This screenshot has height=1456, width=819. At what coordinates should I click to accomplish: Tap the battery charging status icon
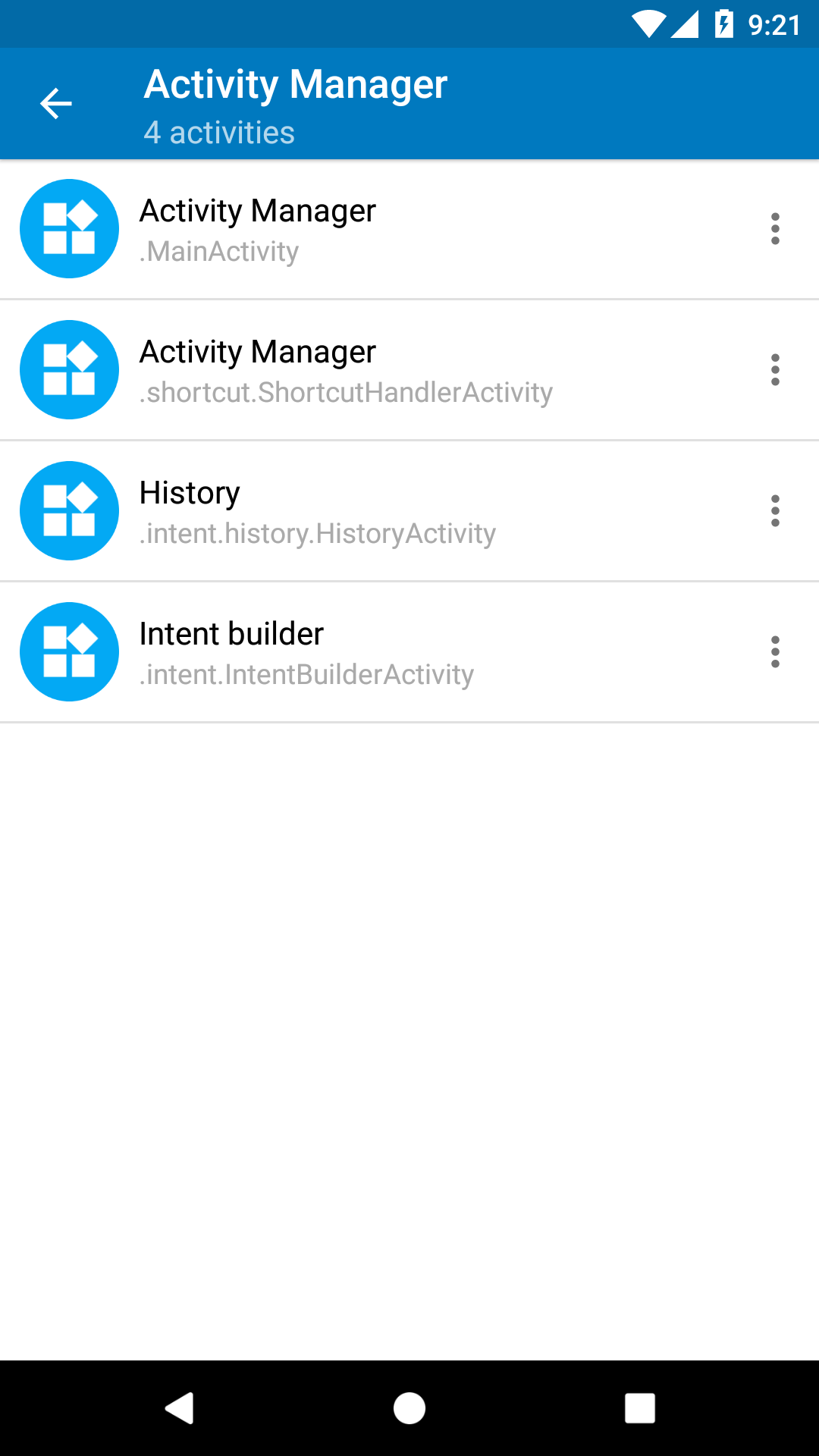click(x=723, y=23)
